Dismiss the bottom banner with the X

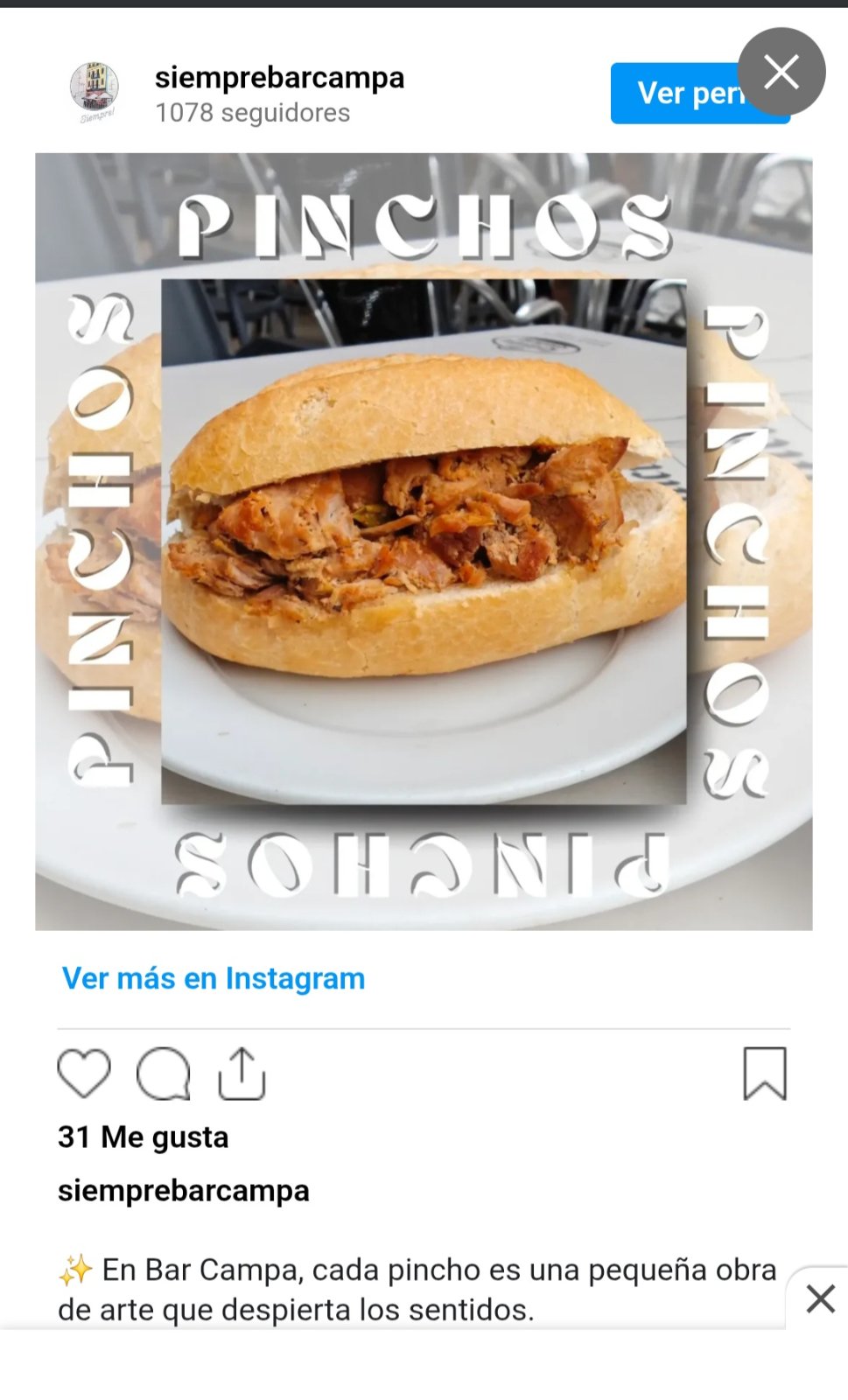pyautogui.click(x=820, y=1298)
